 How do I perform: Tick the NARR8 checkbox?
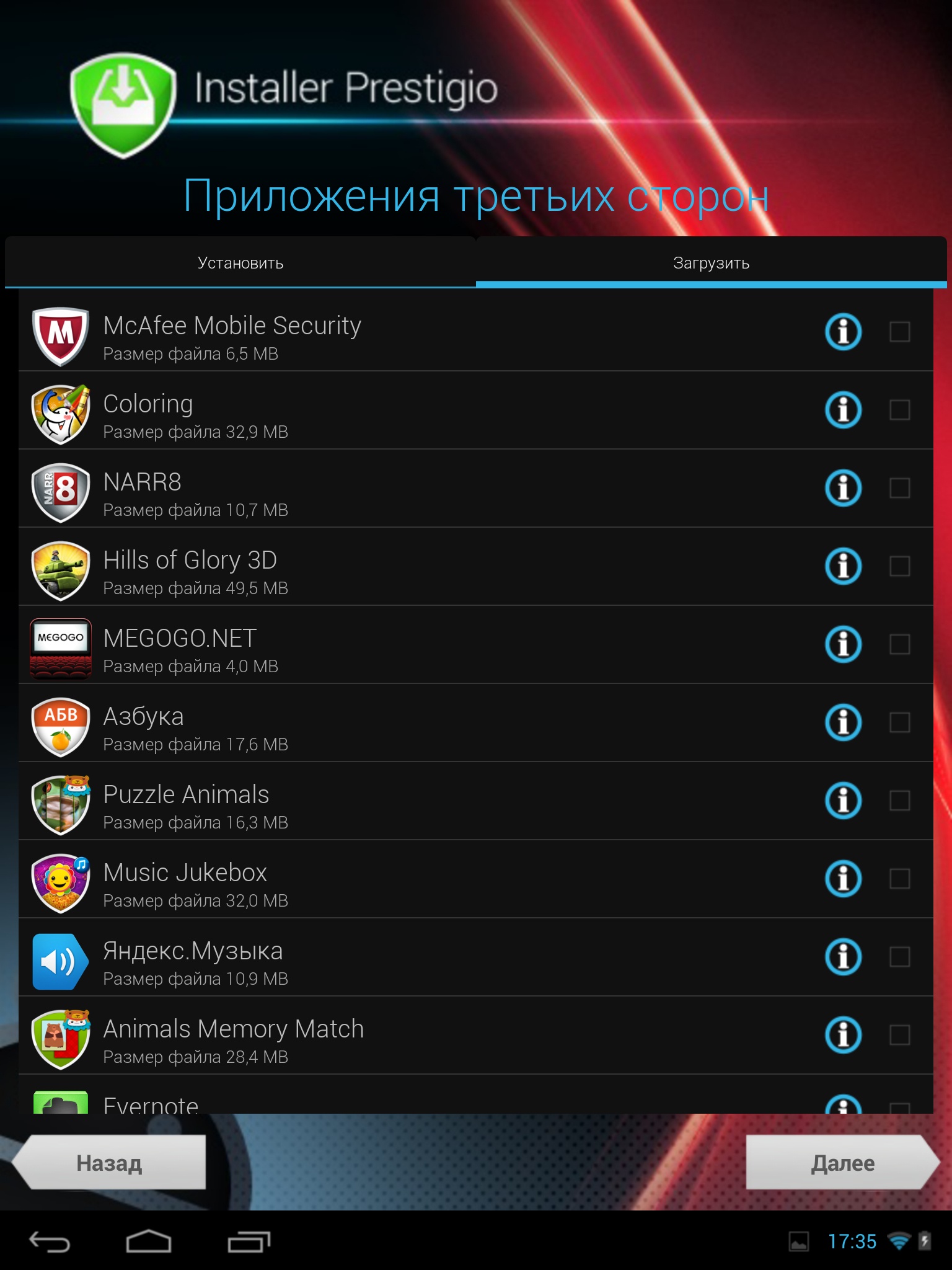click(899, 488)
